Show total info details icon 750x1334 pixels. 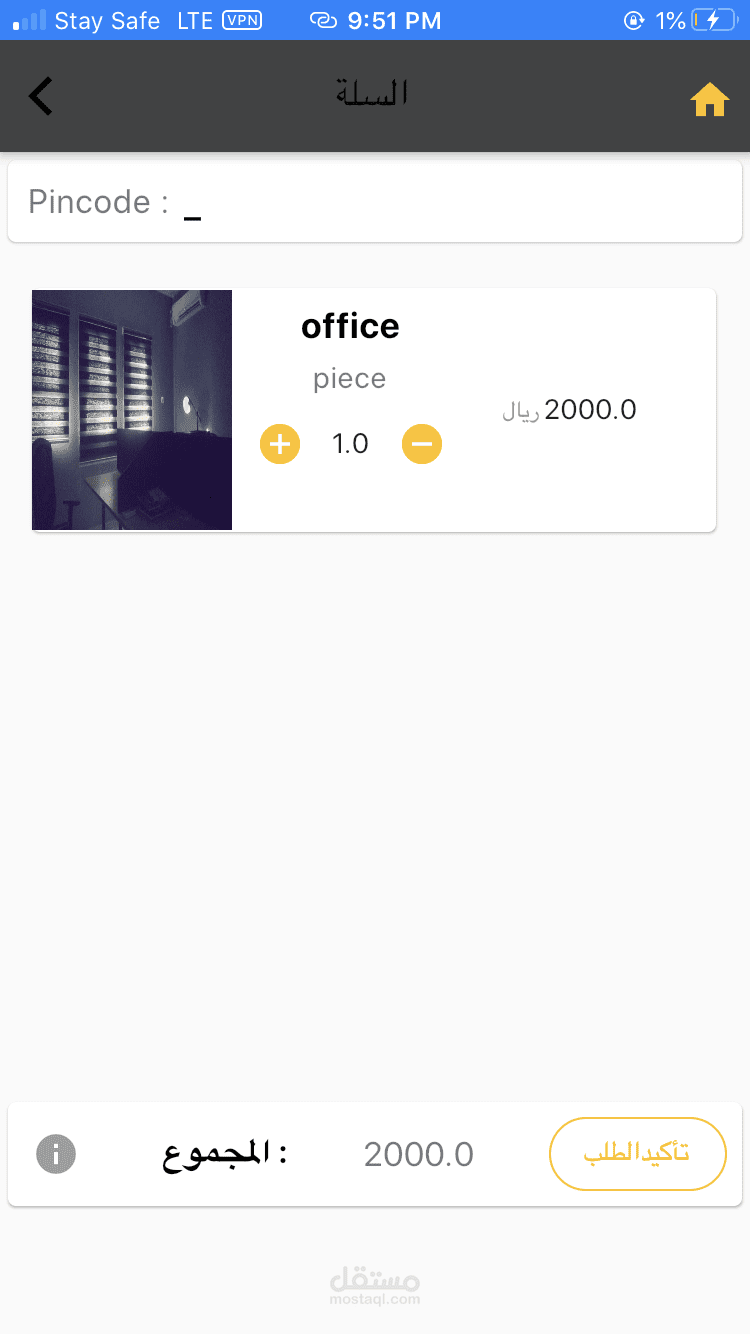pyautogui.click(x=56, y=1154)
